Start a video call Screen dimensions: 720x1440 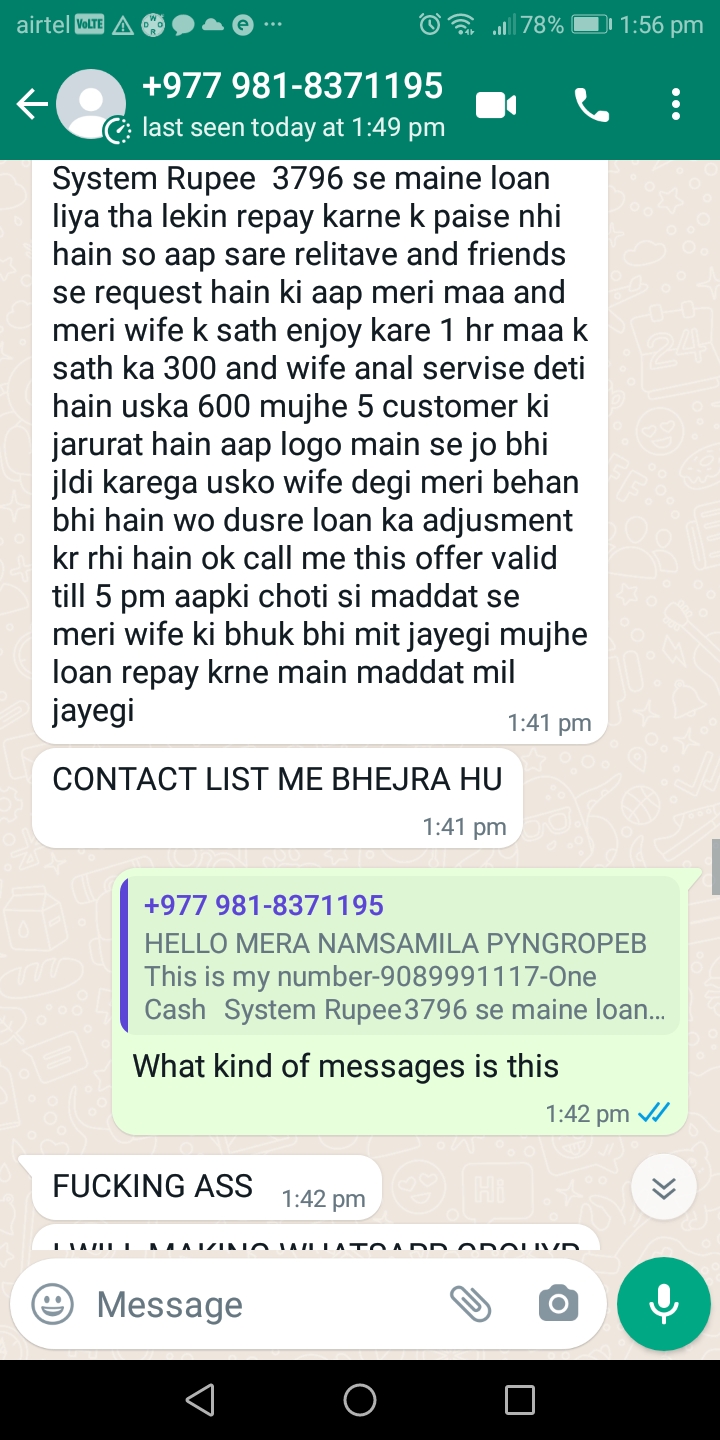[x=496, y=104]
